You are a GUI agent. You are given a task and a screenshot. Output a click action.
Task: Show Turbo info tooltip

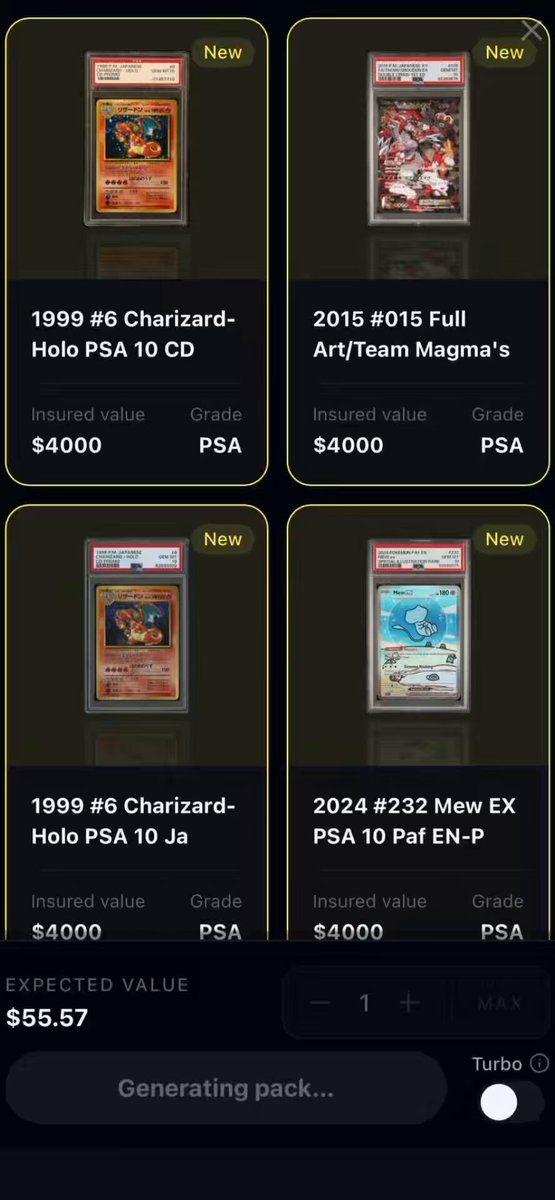(x=540, y=1063)
